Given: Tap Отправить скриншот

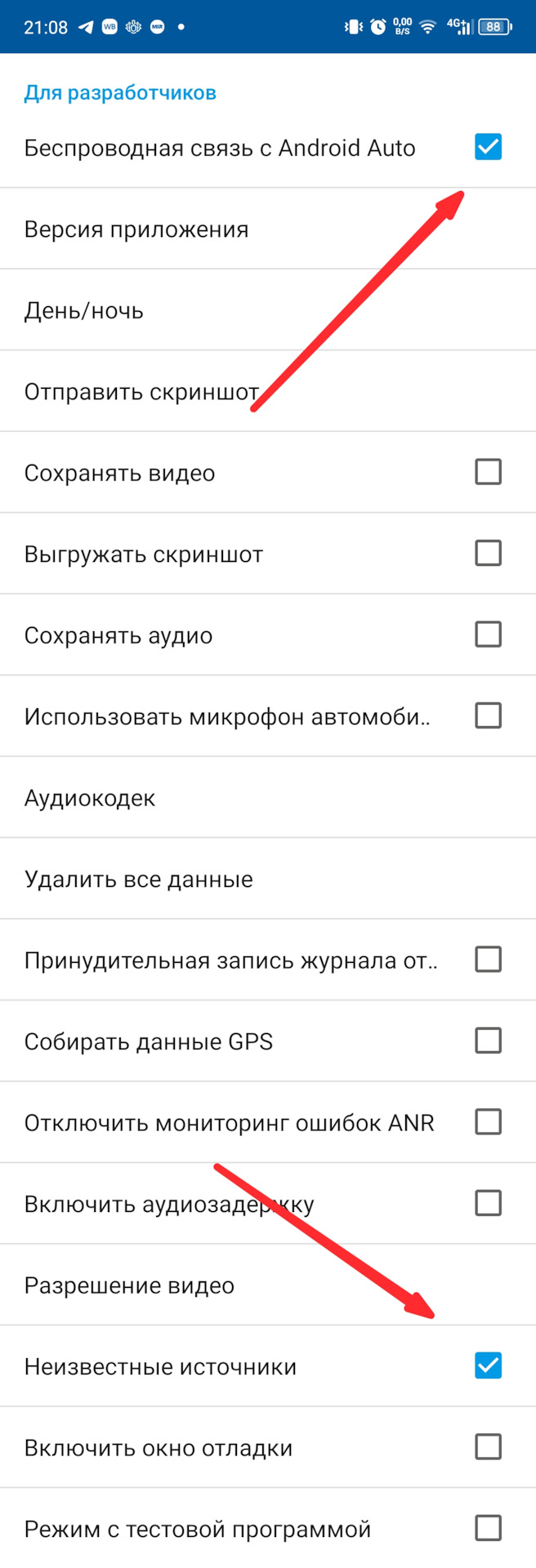Looking at the screenshot, I should (x=141, y=392).
